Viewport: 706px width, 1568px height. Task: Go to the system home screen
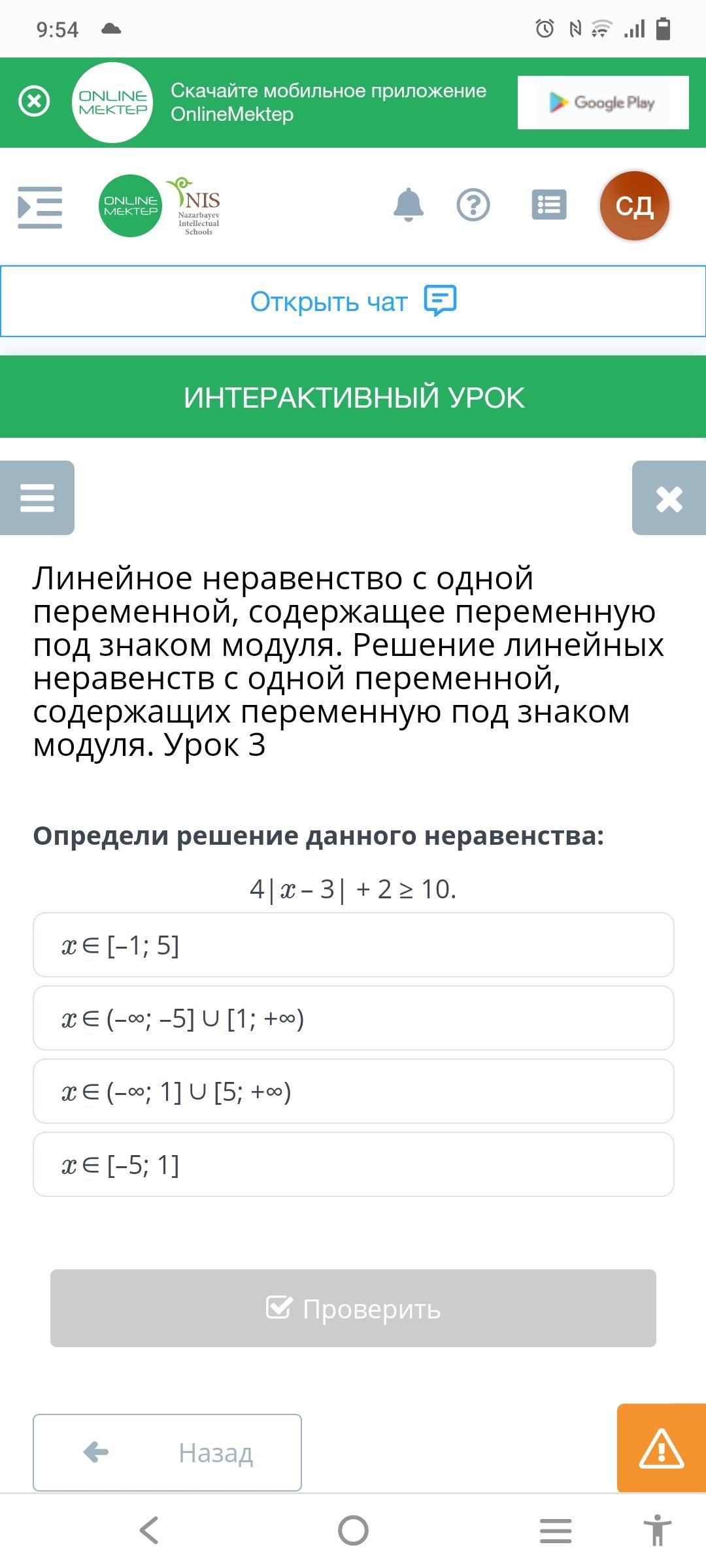pyautogui.click(x=353, y=1530)
